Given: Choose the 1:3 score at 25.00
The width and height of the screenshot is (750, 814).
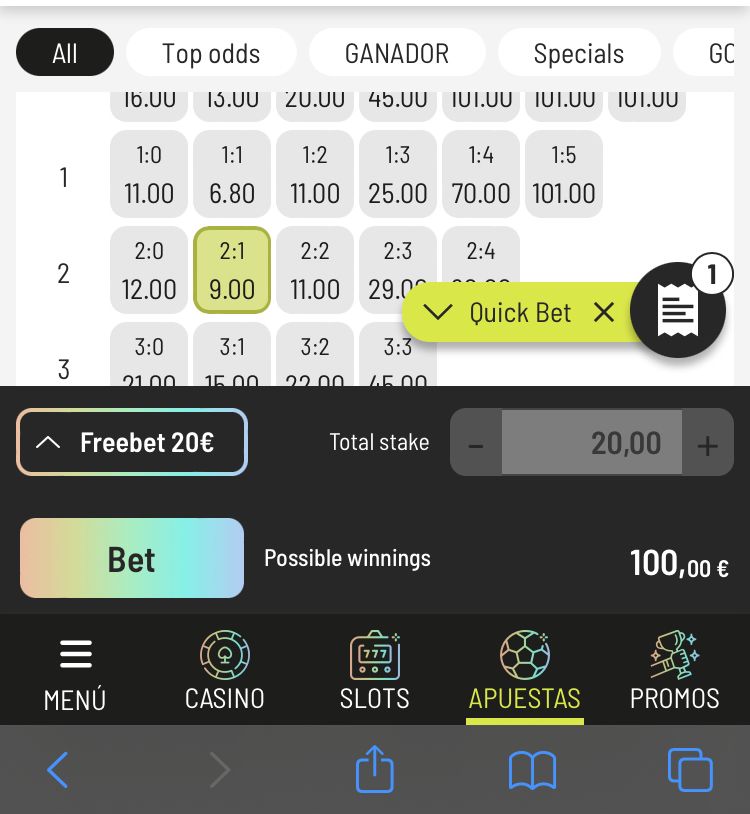Looking at the screenshot, I should pyautogui.click(x=398, y=174).
